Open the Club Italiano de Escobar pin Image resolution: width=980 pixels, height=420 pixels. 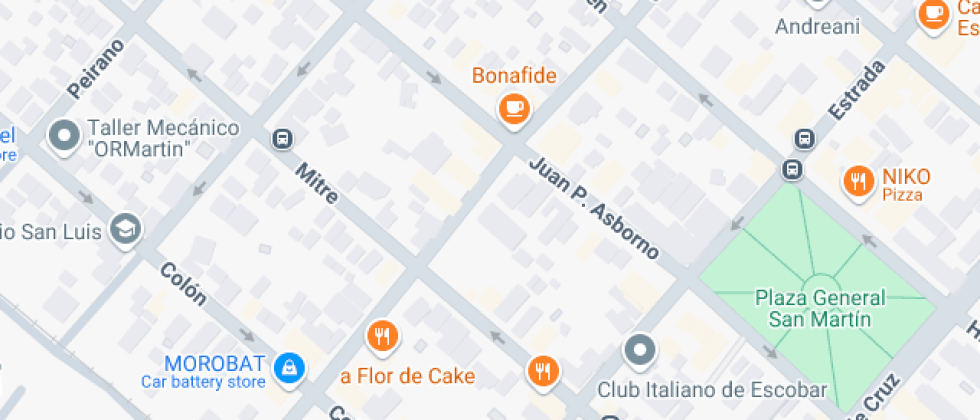click(x=640, y=350)
